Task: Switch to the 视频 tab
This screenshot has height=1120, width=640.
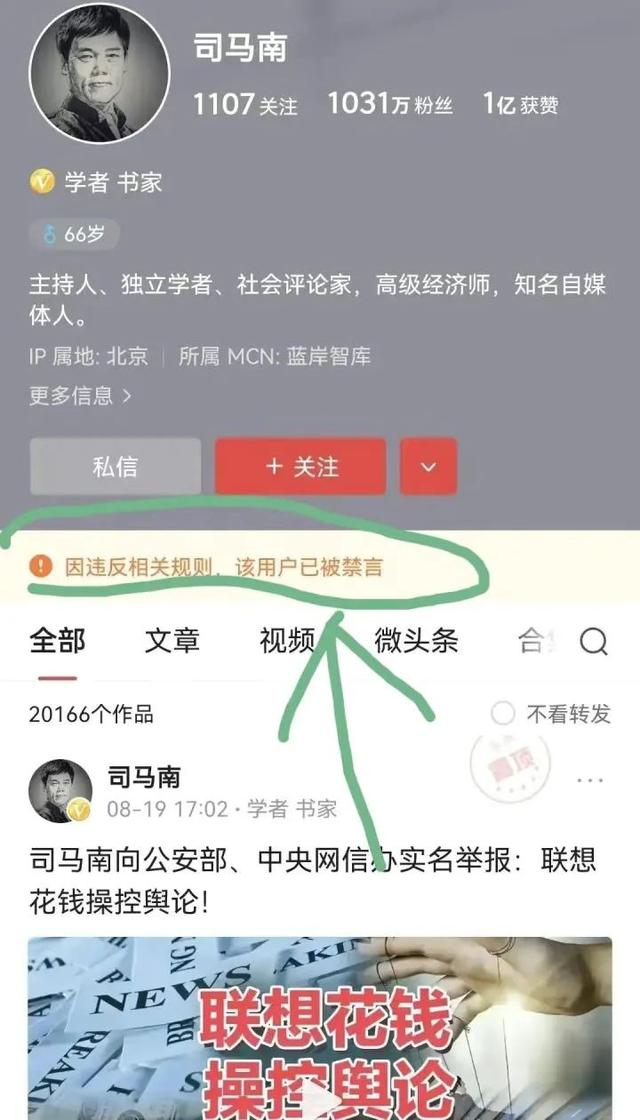Action: click(287, 641)
